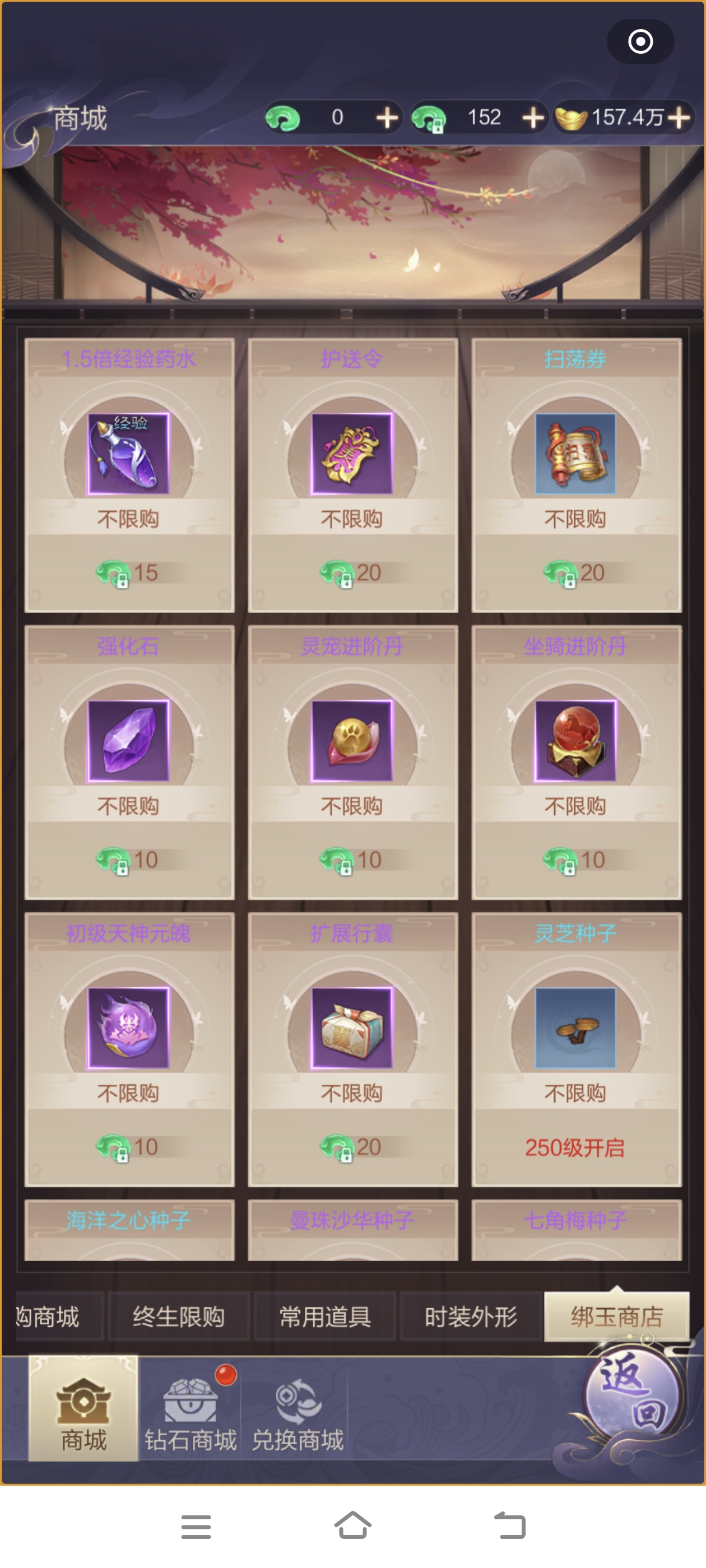
Task: Recharge jade with the plus beside 0
Action: click(387, 118)
